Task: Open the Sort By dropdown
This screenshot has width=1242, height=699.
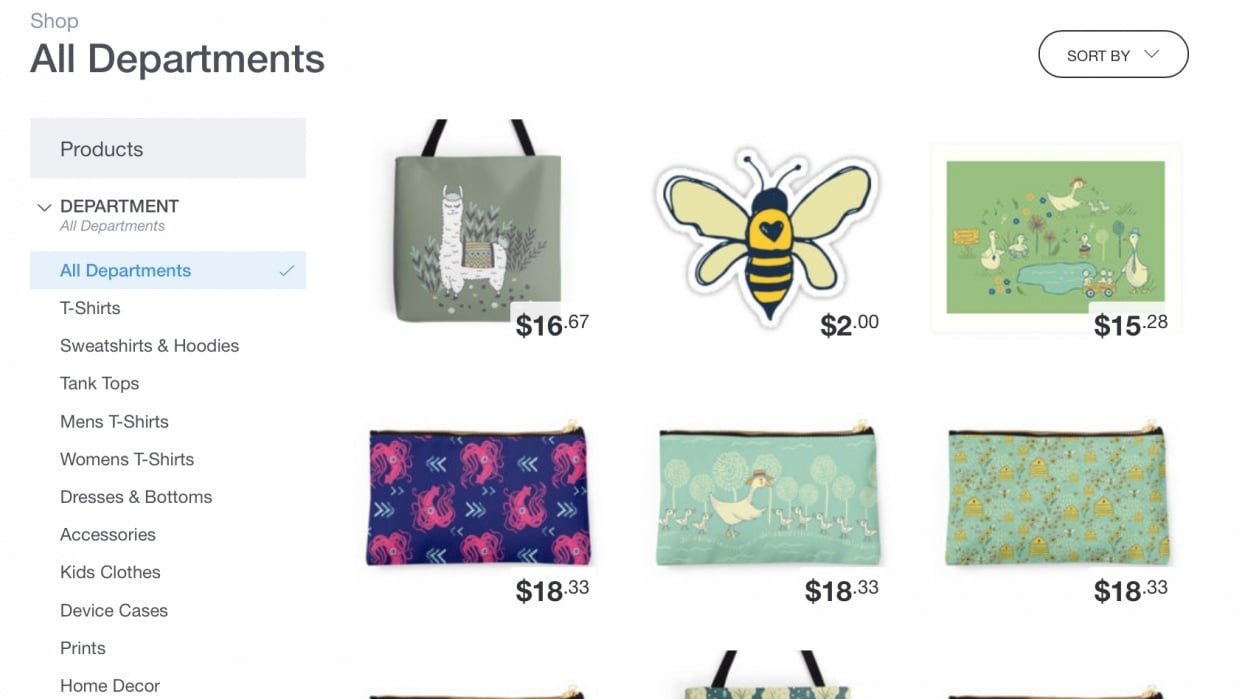Action: (x=1112, y=55)
